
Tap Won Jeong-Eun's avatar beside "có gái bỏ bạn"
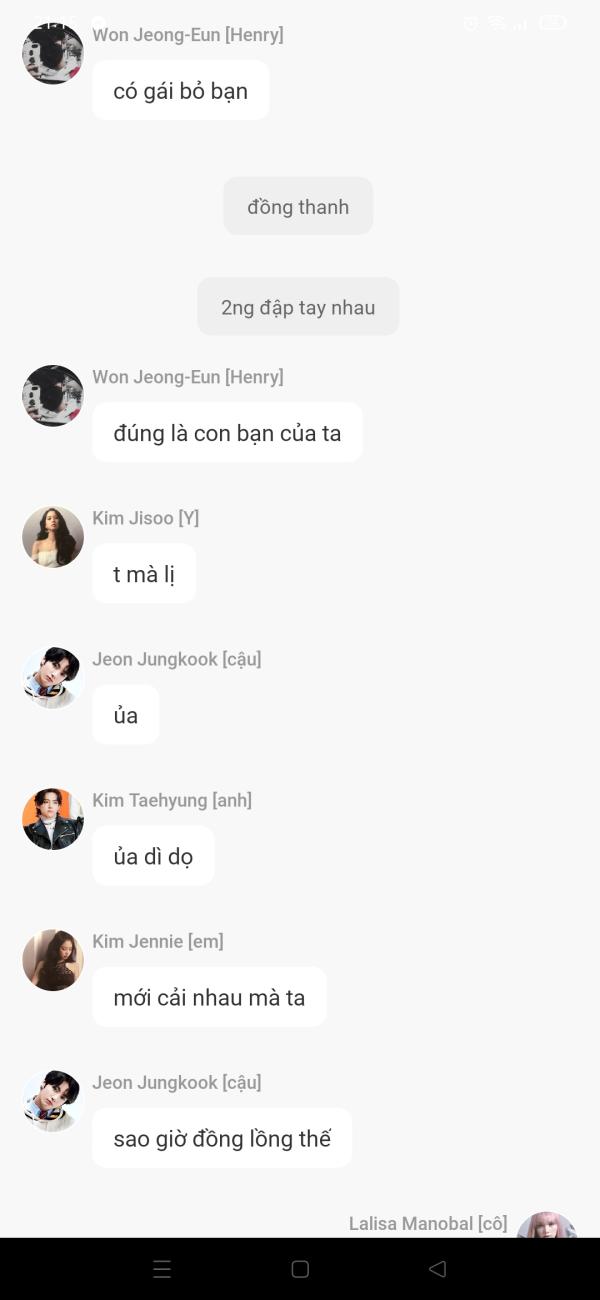53,54
